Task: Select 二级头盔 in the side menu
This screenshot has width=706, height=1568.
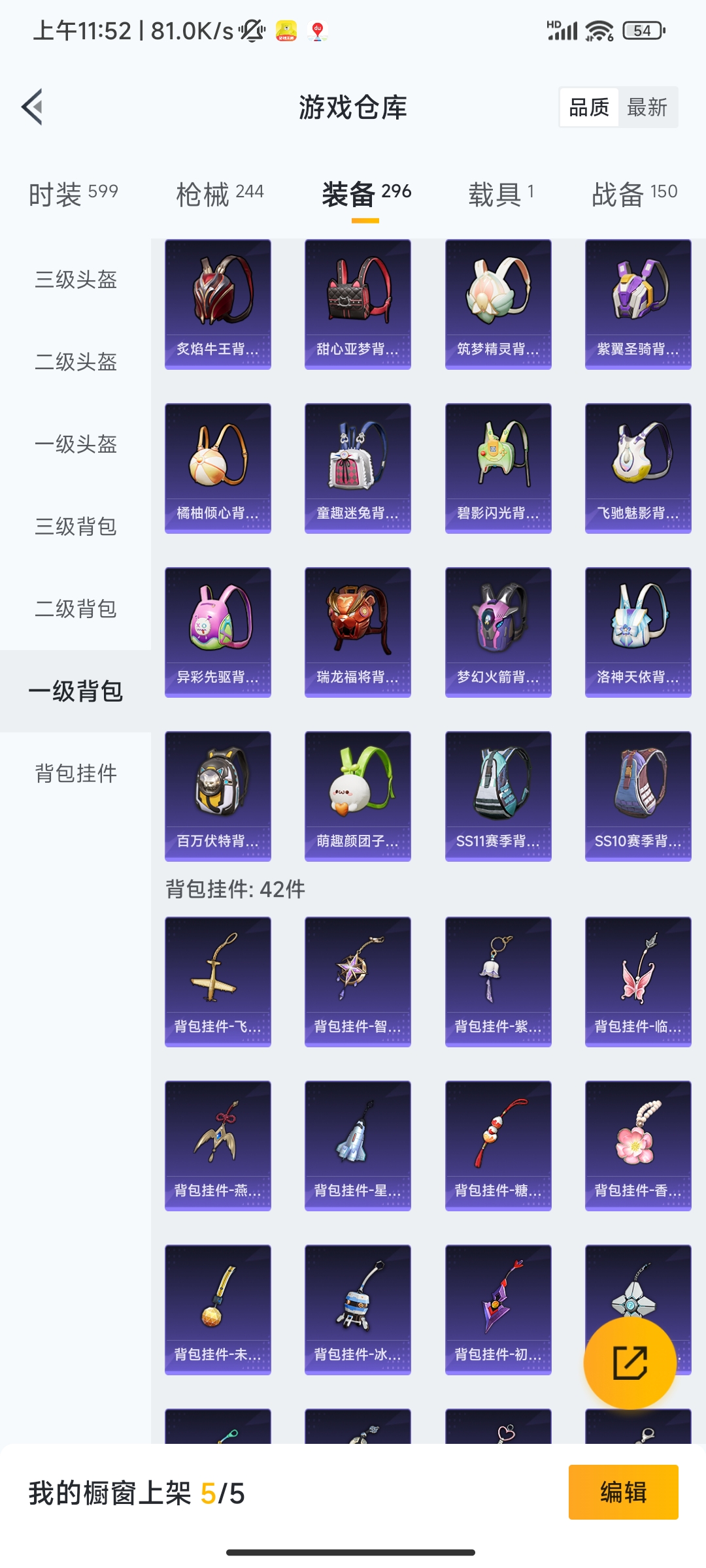Action: 76,362
